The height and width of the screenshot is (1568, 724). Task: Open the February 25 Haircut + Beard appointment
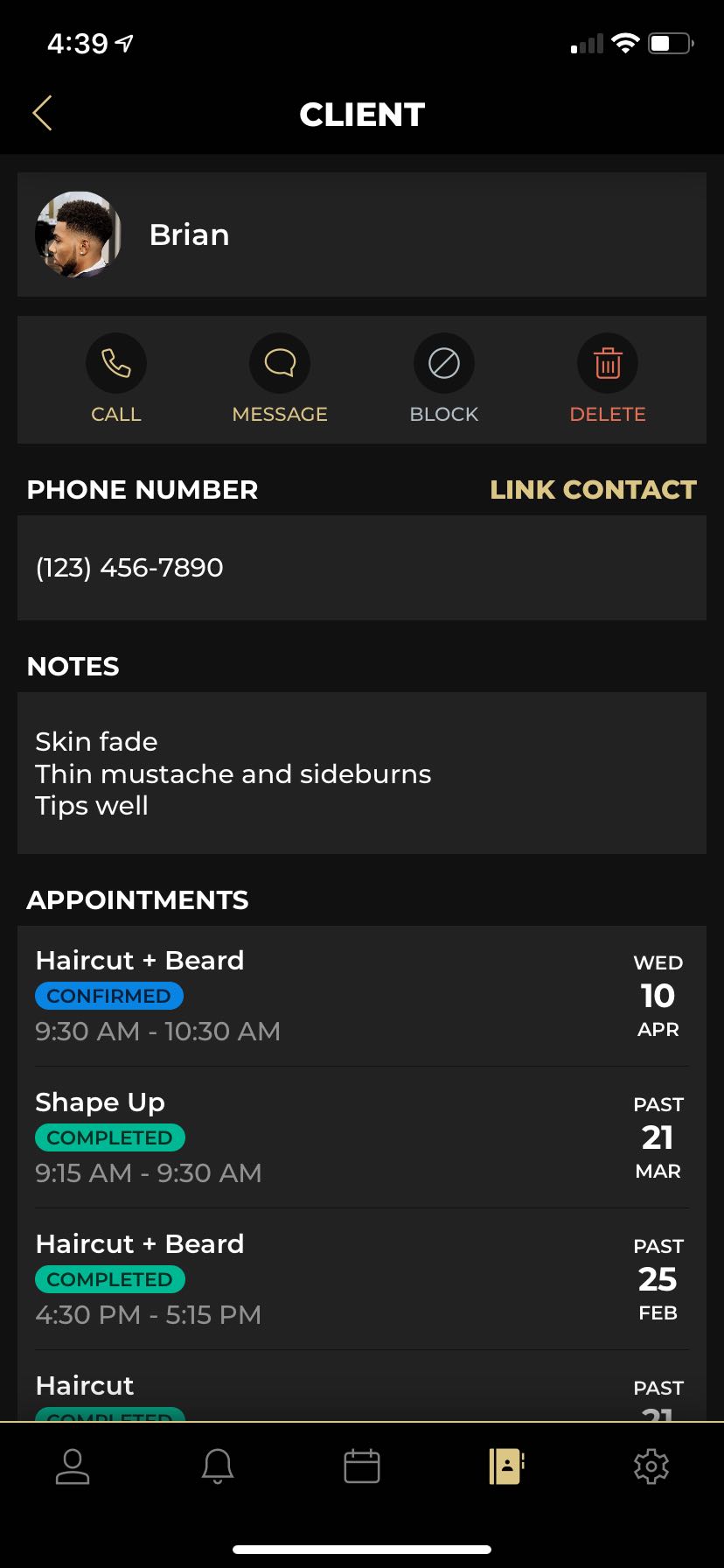(362, 1279)
